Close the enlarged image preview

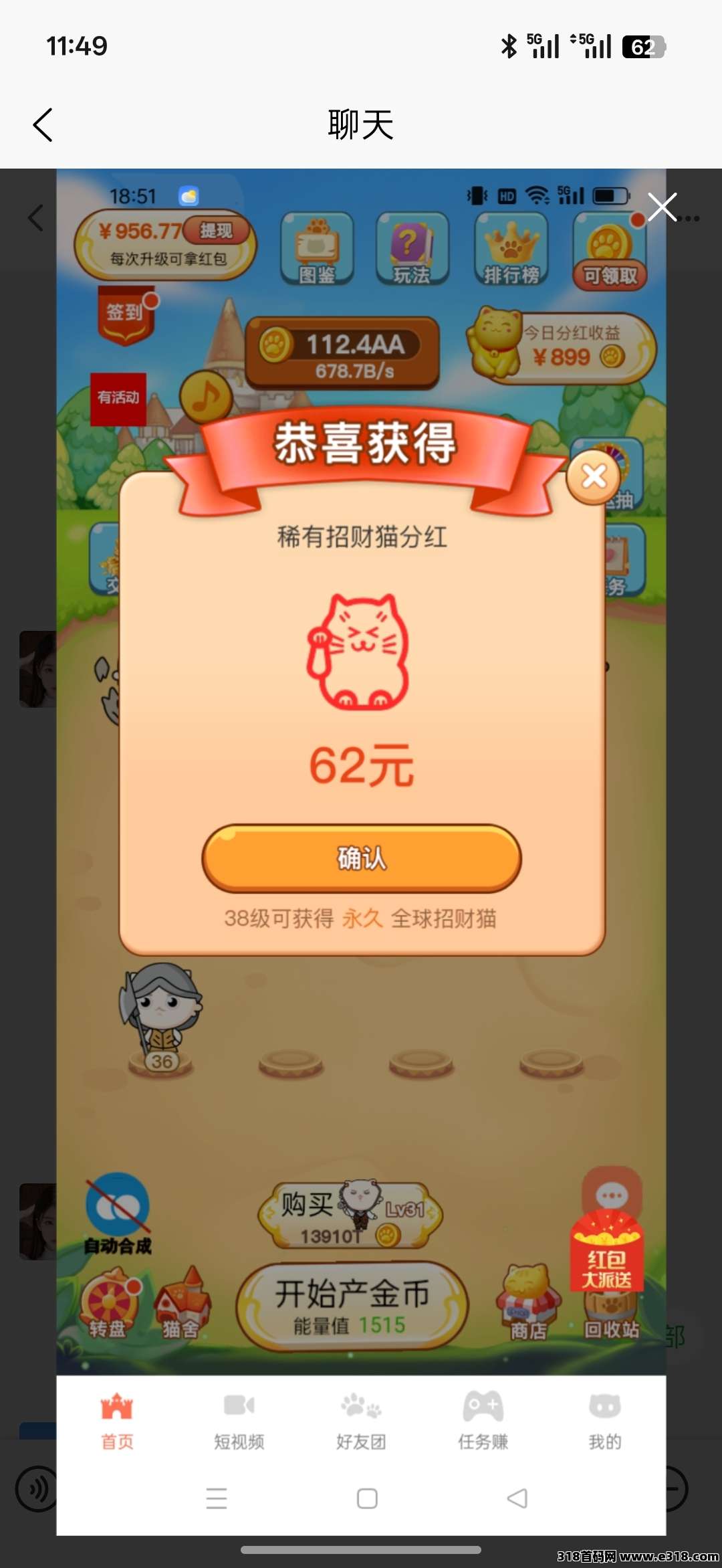click(x=662, y=207)
